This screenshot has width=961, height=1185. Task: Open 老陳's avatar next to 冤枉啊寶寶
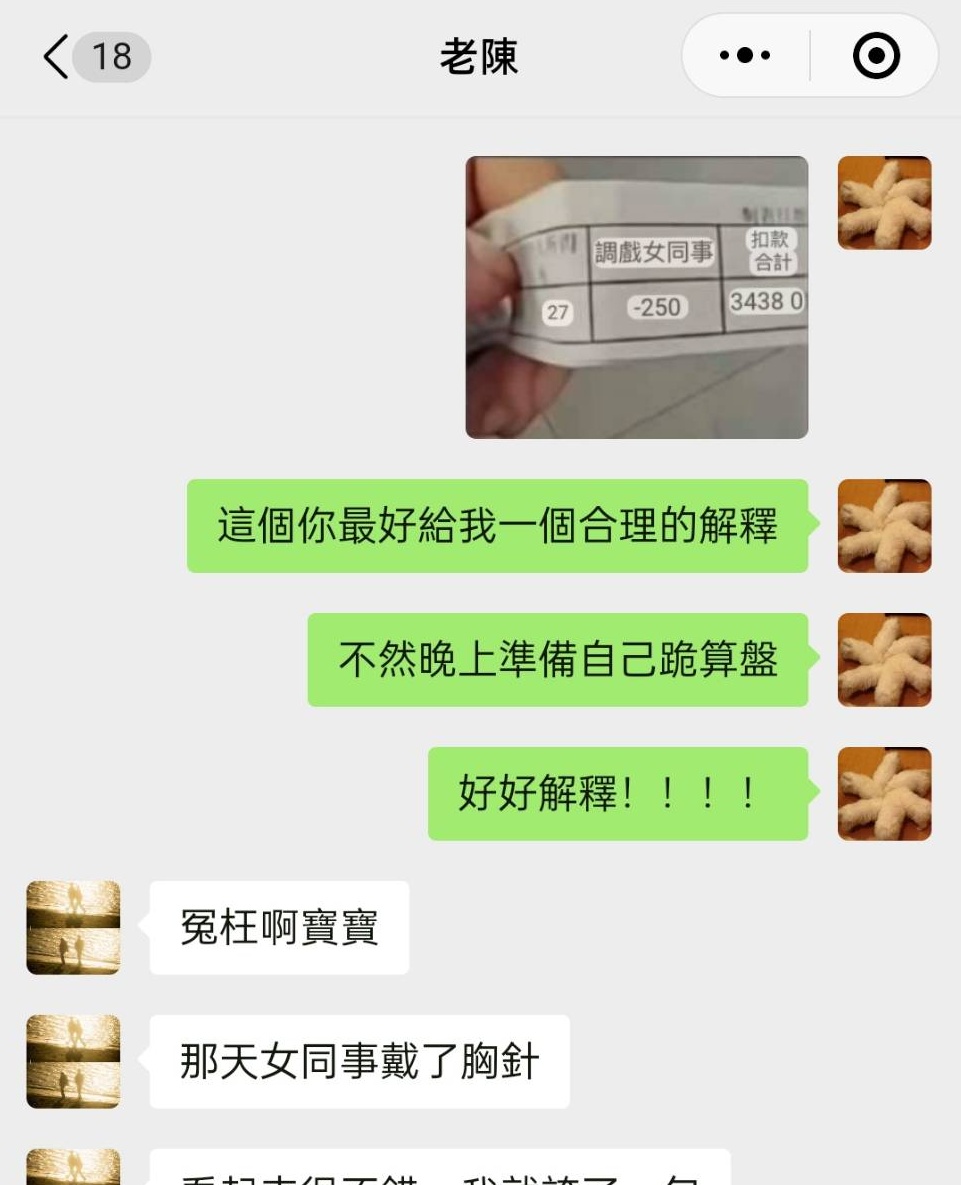tap(73, 927)
